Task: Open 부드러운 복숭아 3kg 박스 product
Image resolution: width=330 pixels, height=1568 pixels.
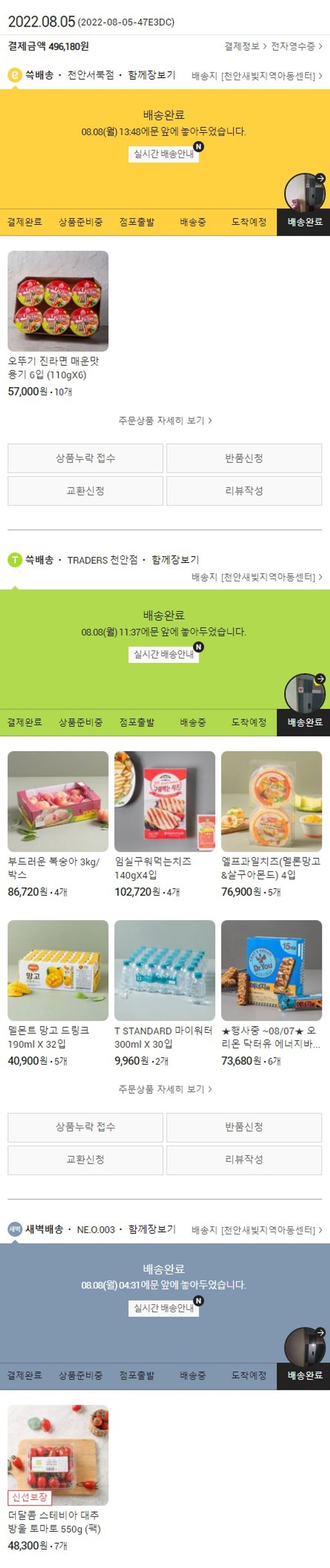Action: (x=58, y=801)
